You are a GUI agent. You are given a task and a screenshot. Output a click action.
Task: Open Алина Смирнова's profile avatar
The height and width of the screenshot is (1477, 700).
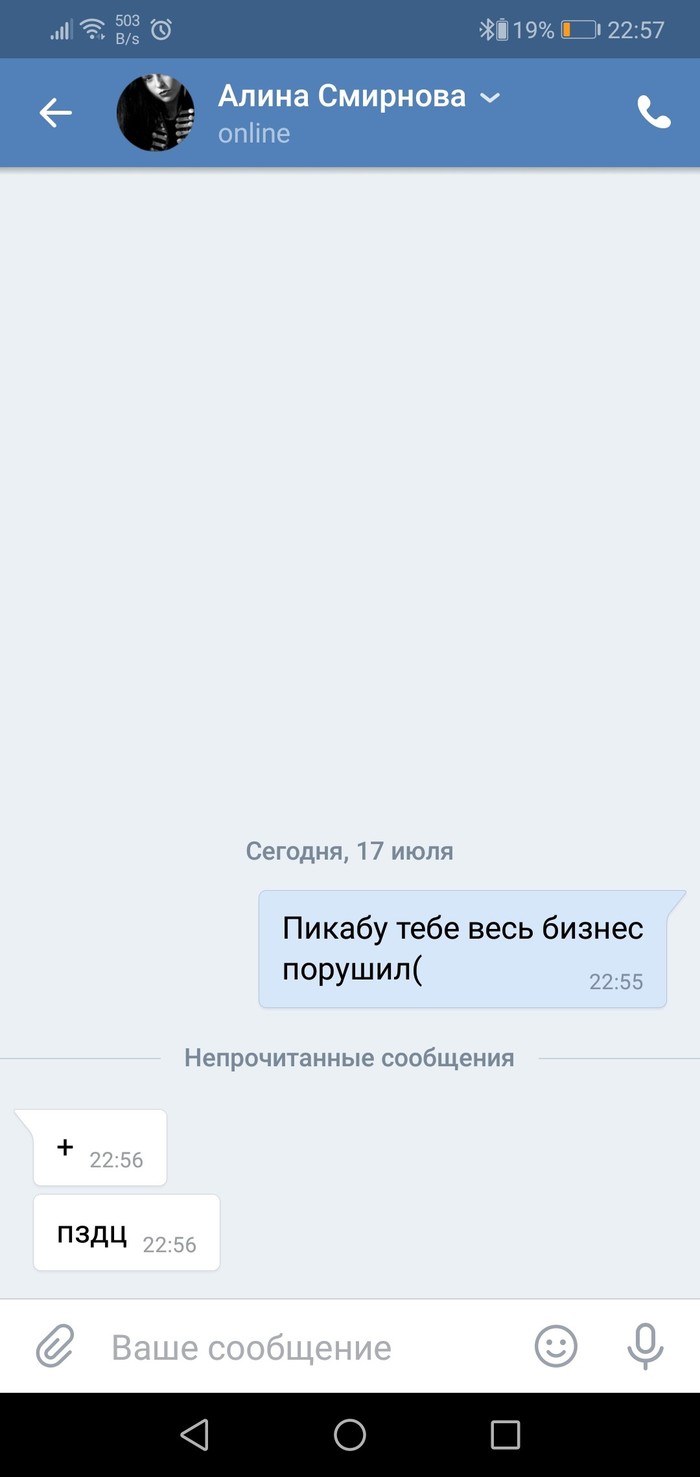pos(155,113)
